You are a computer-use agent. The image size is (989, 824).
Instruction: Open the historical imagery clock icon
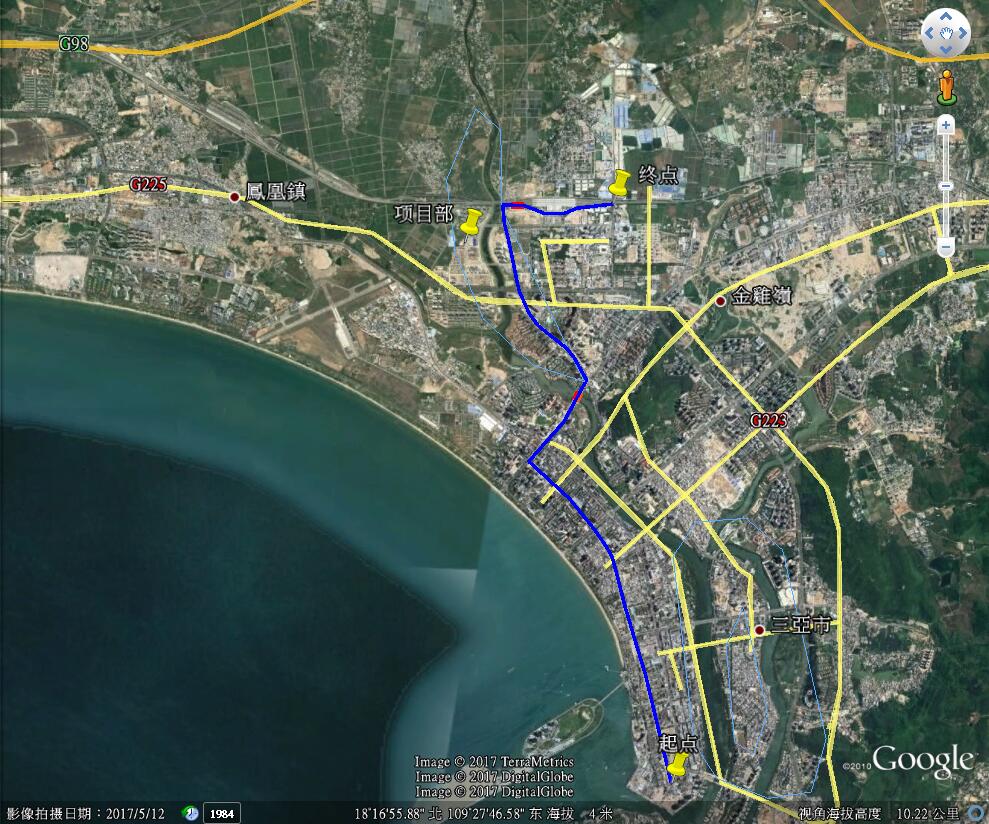(x=190, y=813)
